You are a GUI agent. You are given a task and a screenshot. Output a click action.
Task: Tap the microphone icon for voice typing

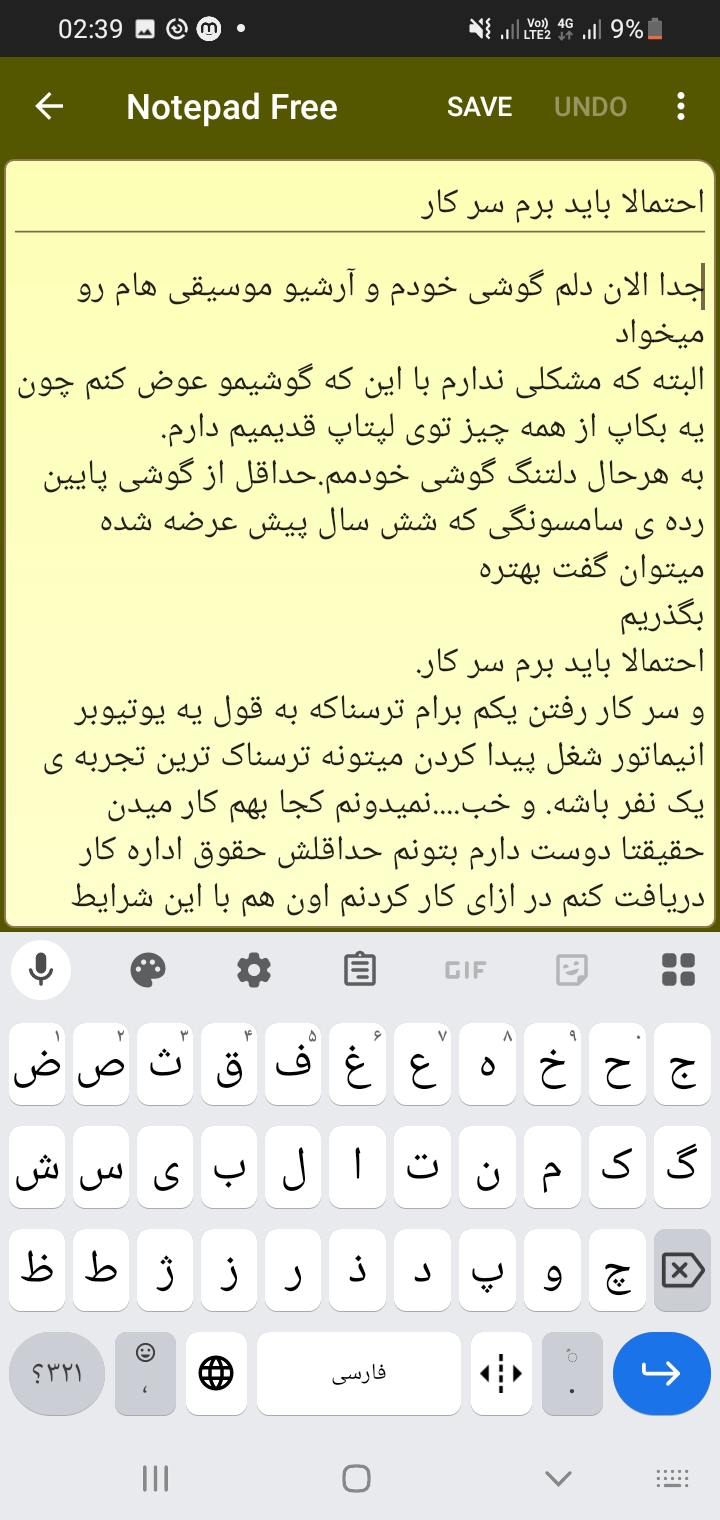pyautogui.click(x=40, y=968)
